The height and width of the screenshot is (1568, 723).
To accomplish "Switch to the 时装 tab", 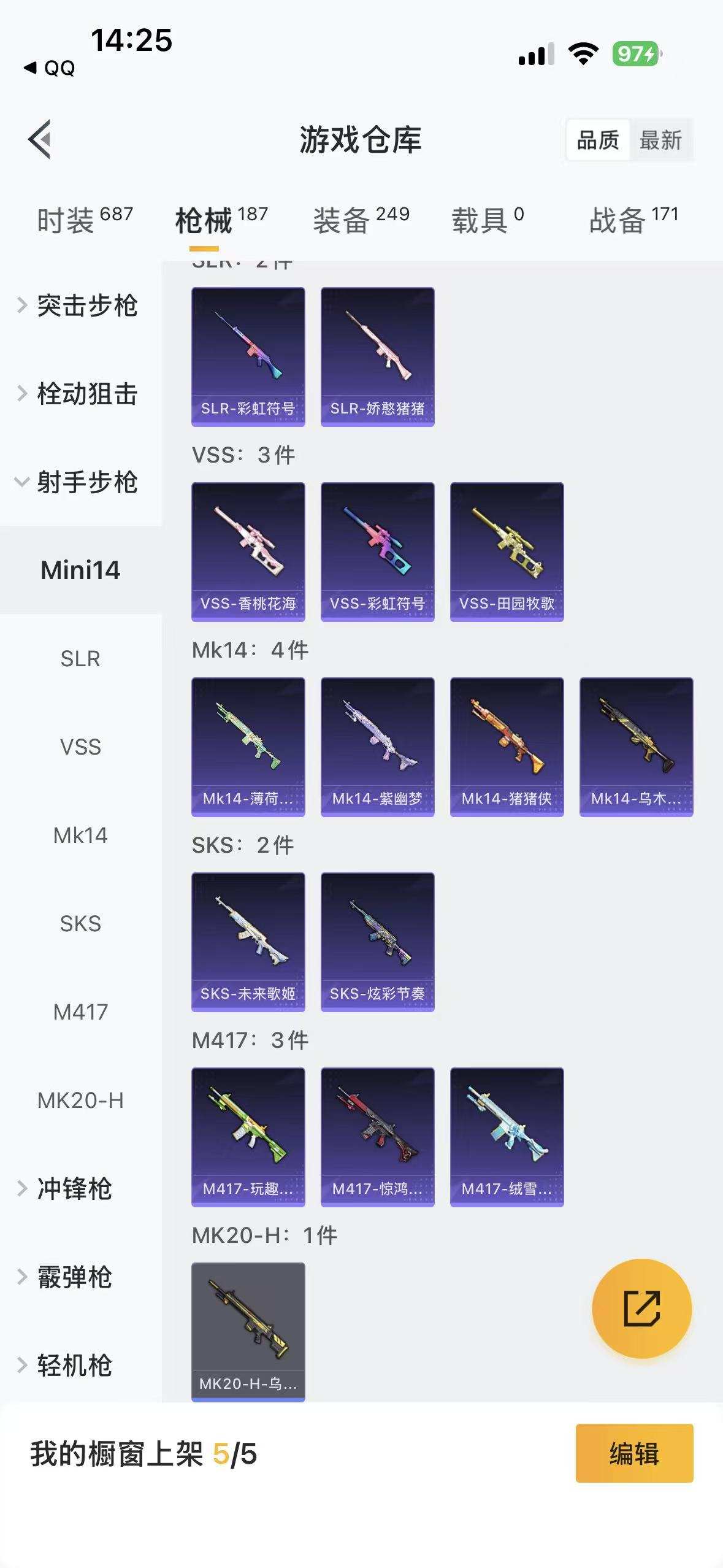I will point(84,220).
